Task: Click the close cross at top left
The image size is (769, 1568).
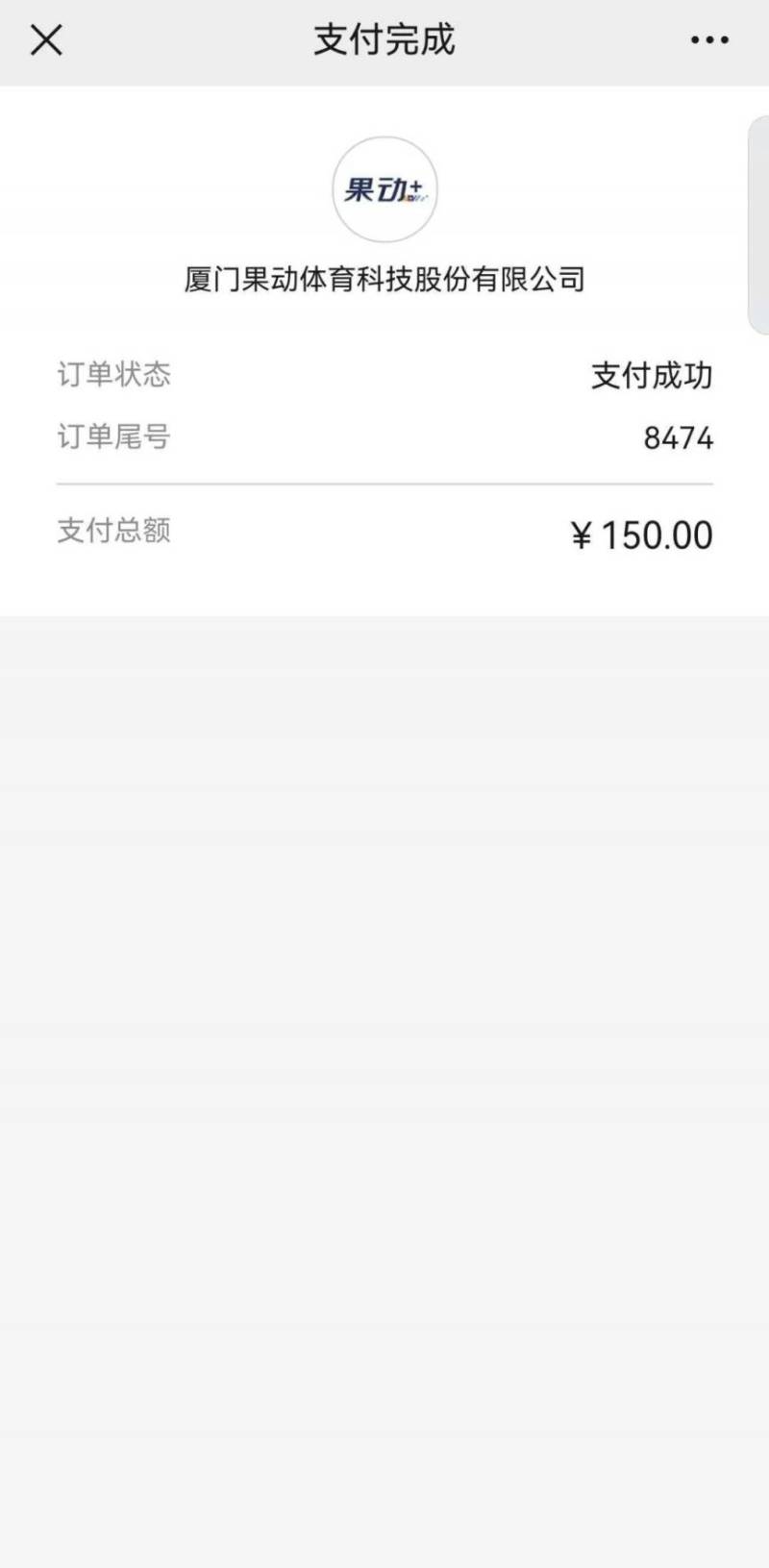Action: (46, 39)
